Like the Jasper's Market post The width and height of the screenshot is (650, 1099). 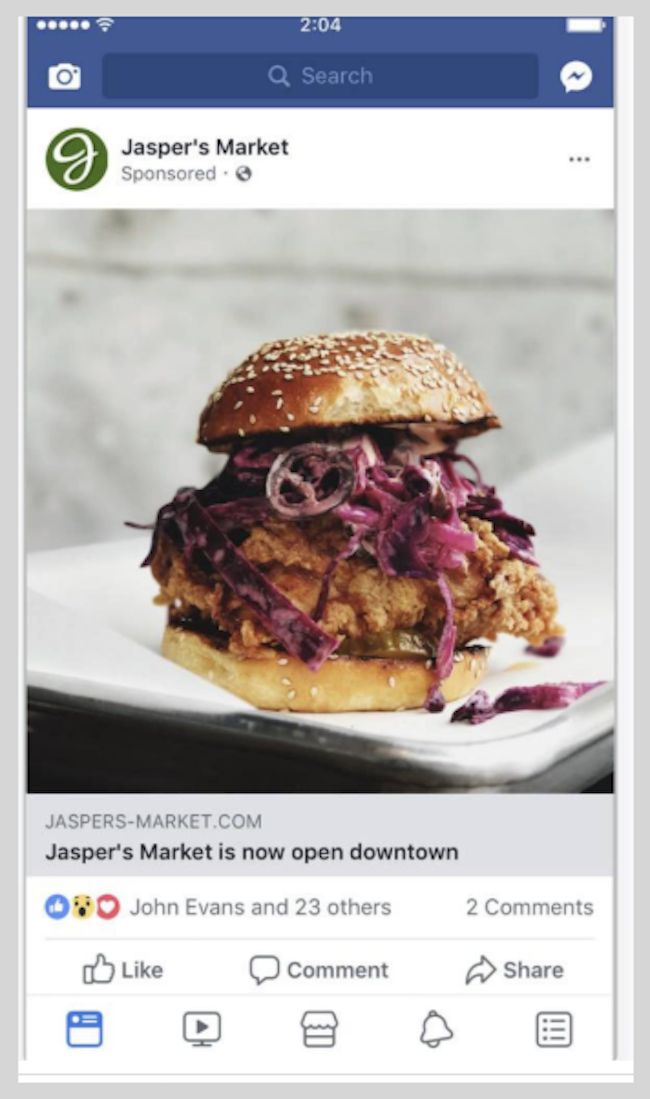coord(122,969)
